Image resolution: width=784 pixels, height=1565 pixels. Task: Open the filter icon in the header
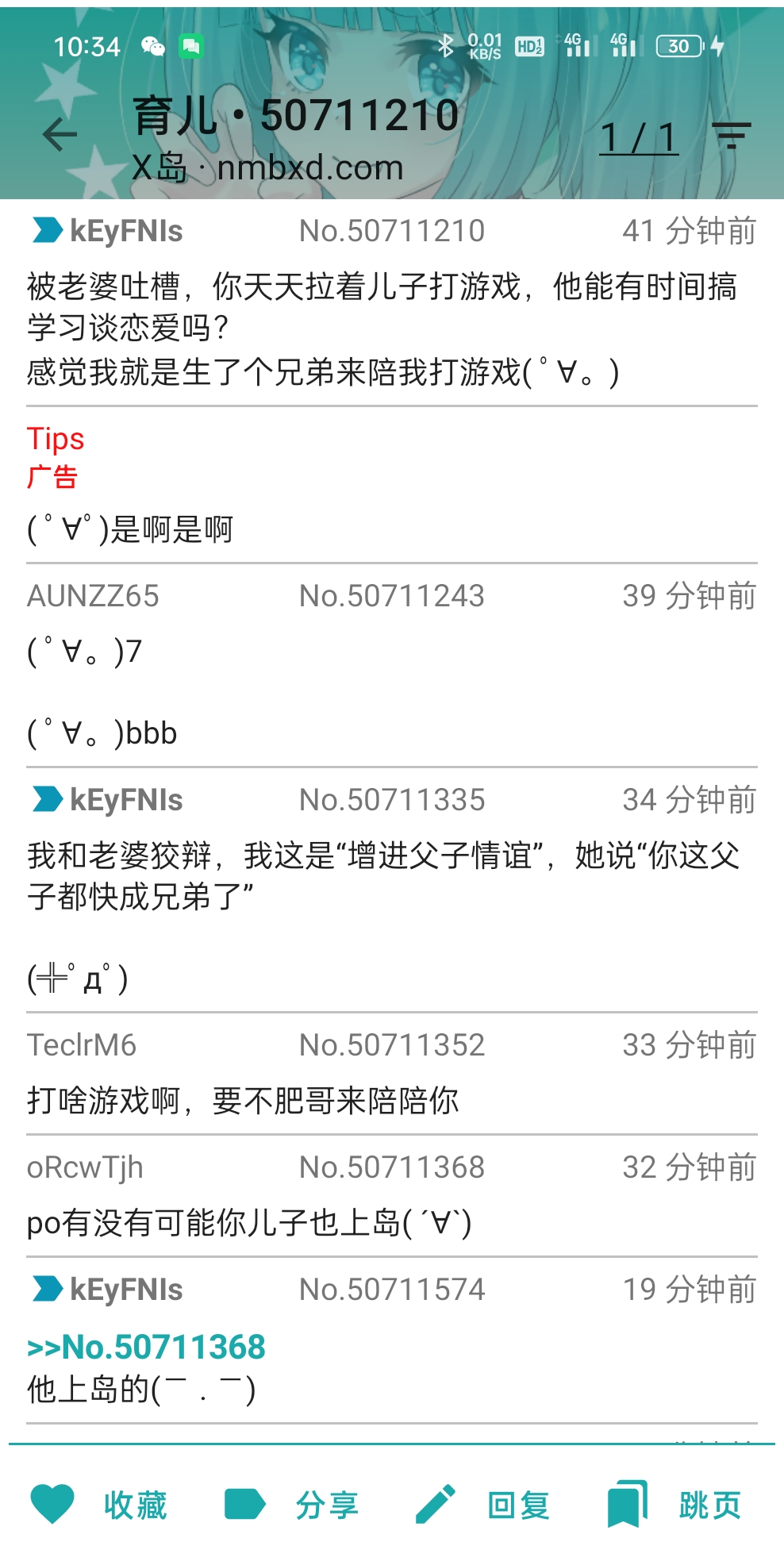(731, 137)
